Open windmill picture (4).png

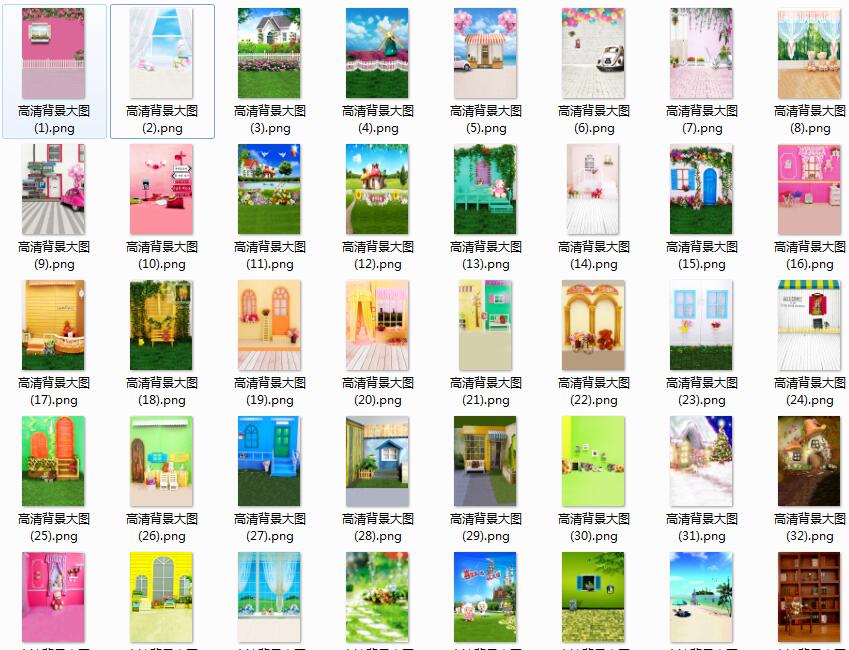click(x=377, y=54)
